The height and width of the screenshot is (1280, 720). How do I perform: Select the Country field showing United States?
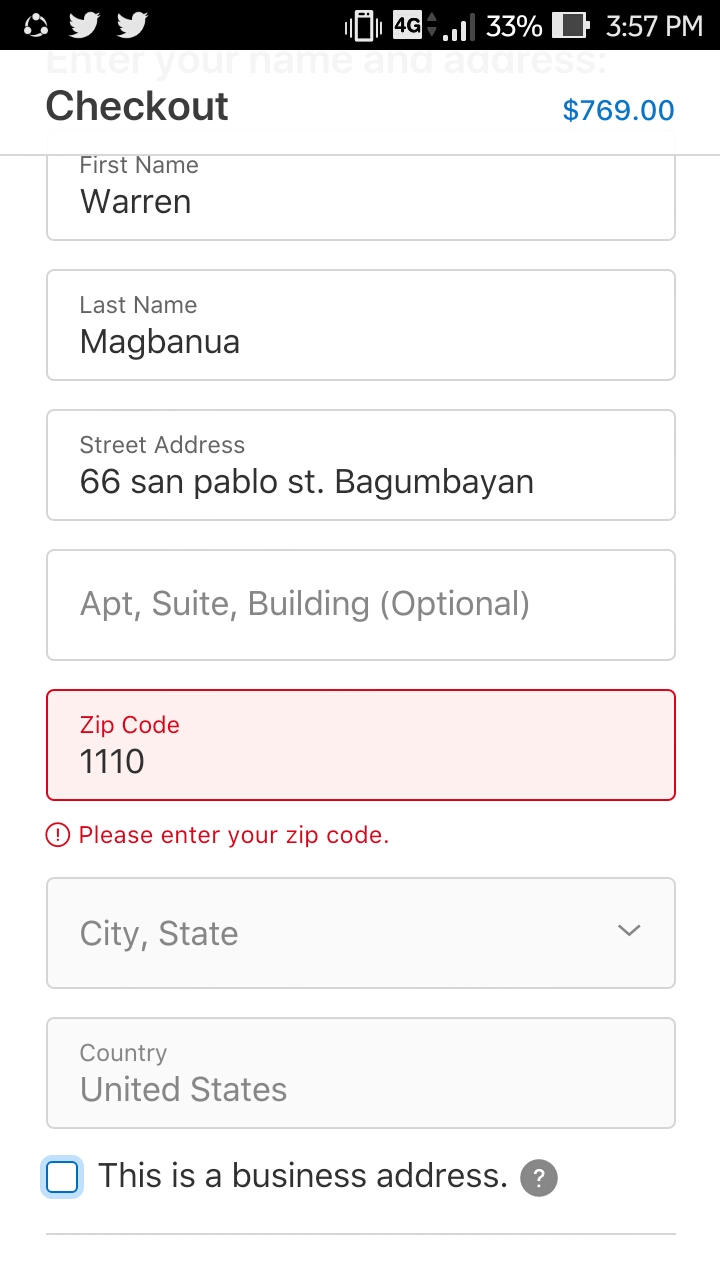tap(360, 1073)
